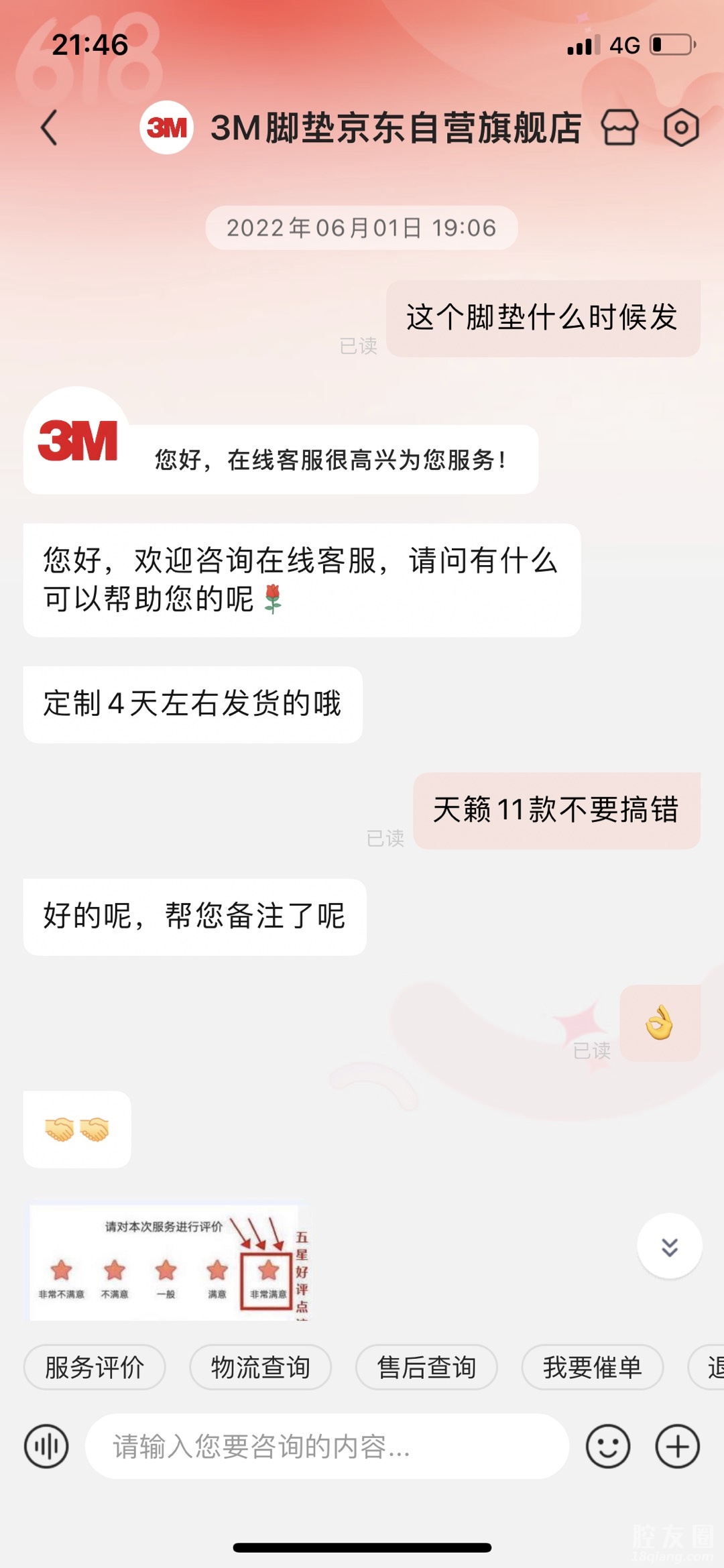
Task: Select the 服务评价 chip
Action: click(x=95, y=1367)
